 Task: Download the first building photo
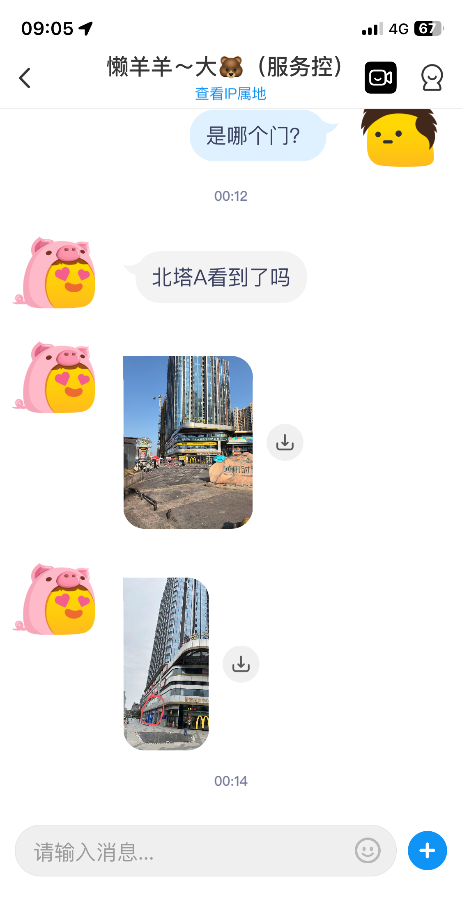pyautogui.click(x=285, y=443)
